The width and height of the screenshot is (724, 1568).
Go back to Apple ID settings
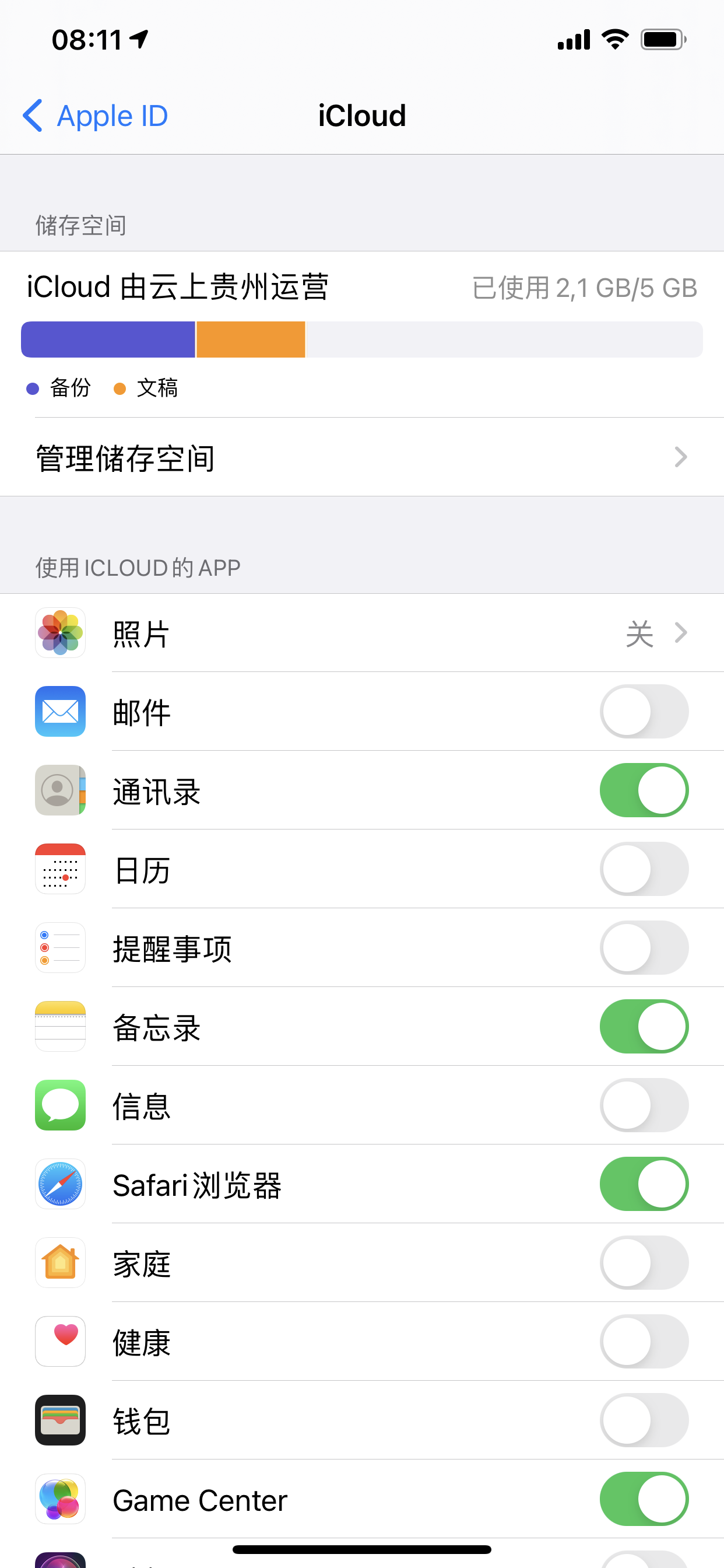point(96,116)
